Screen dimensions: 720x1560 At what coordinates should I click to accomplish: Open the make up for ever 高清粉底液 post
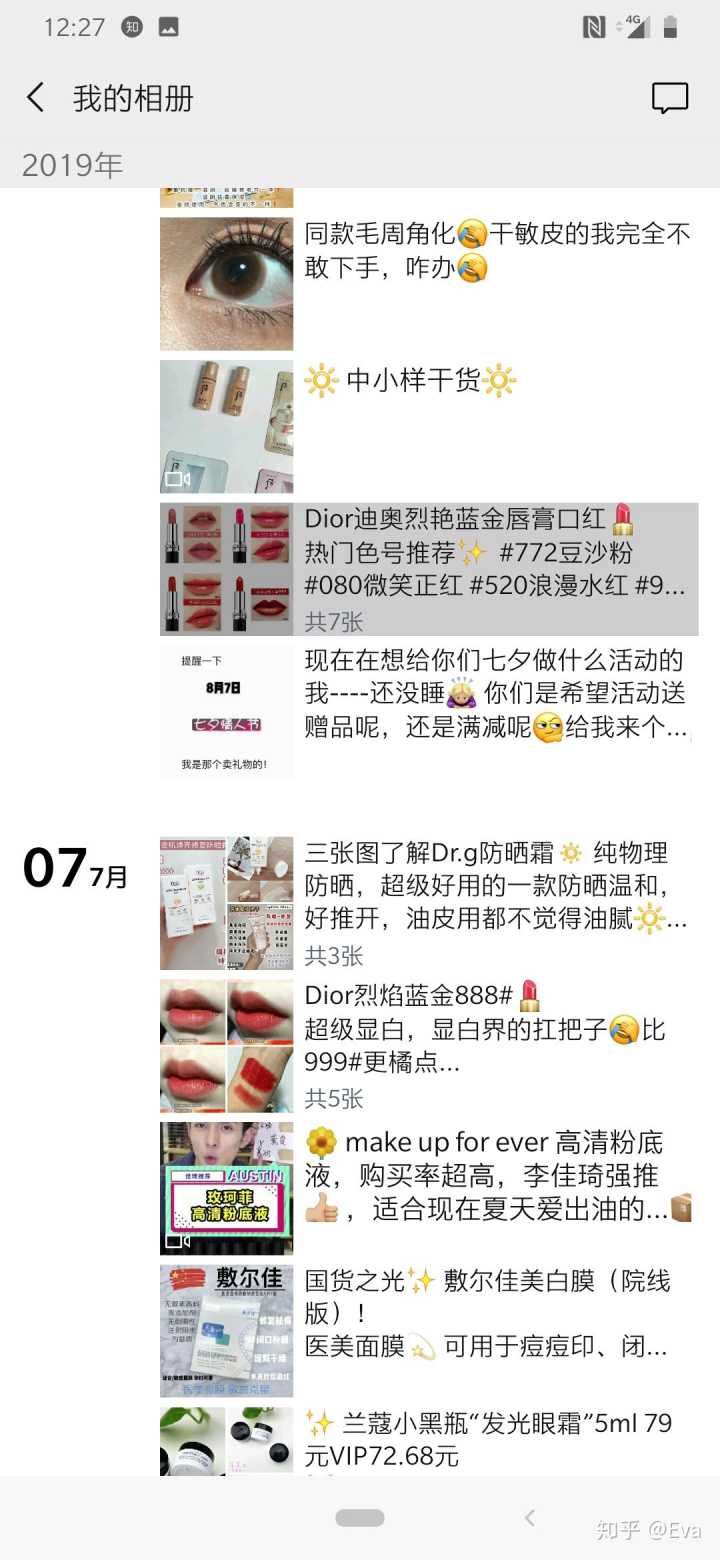click(x=428, y=1188)
